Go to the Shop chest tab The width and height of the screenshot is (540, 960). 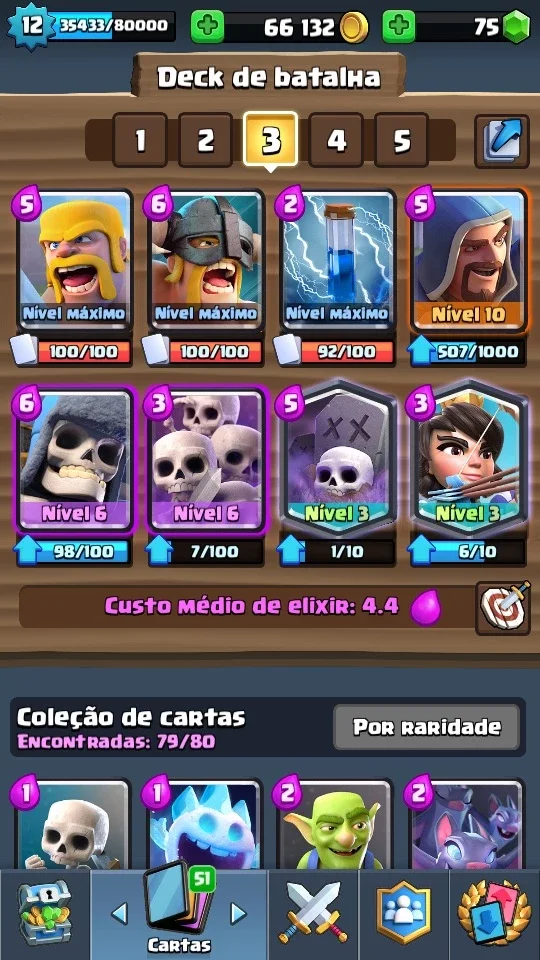(x=44, y=915)
